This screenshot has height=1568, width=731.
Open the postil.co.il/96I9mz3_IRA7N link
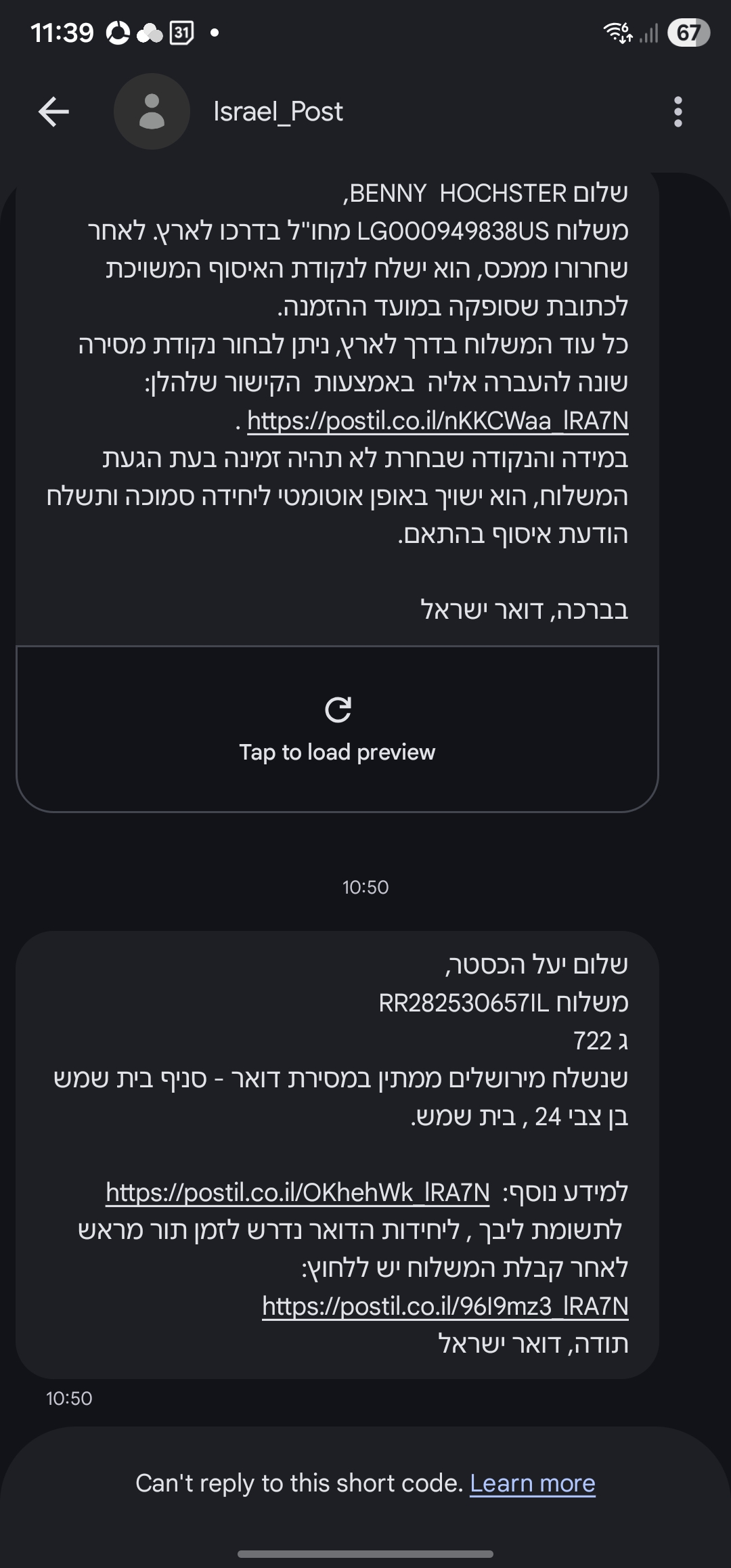point(445,1305)
